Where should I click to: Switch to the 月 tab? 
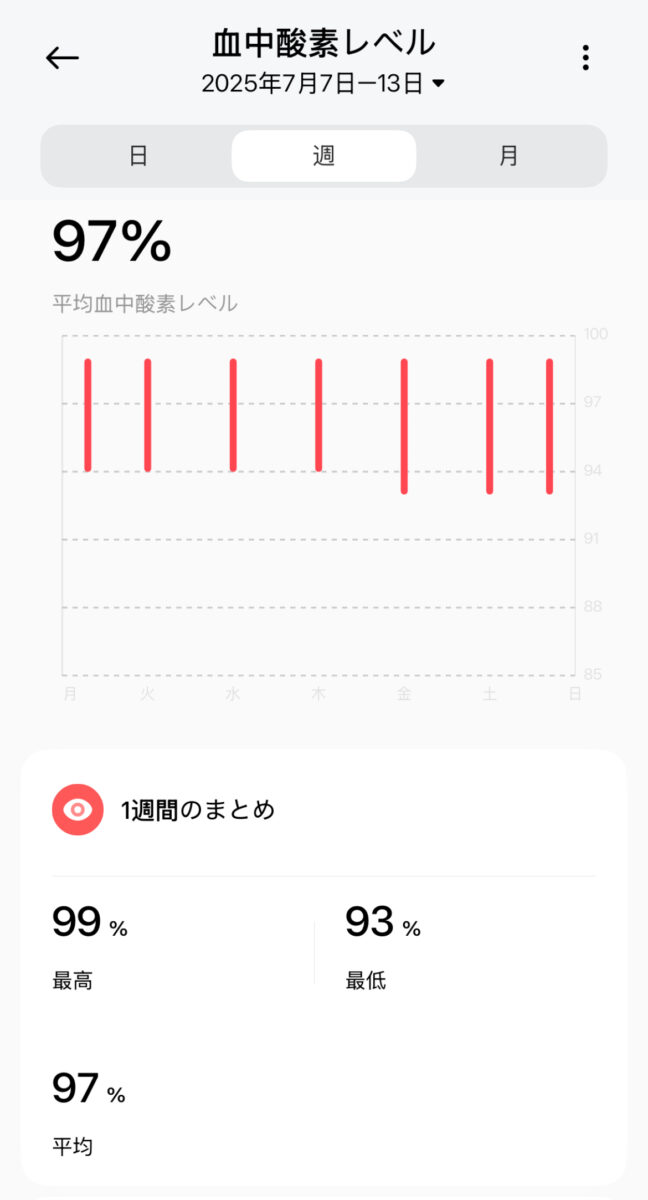(509, 156)
